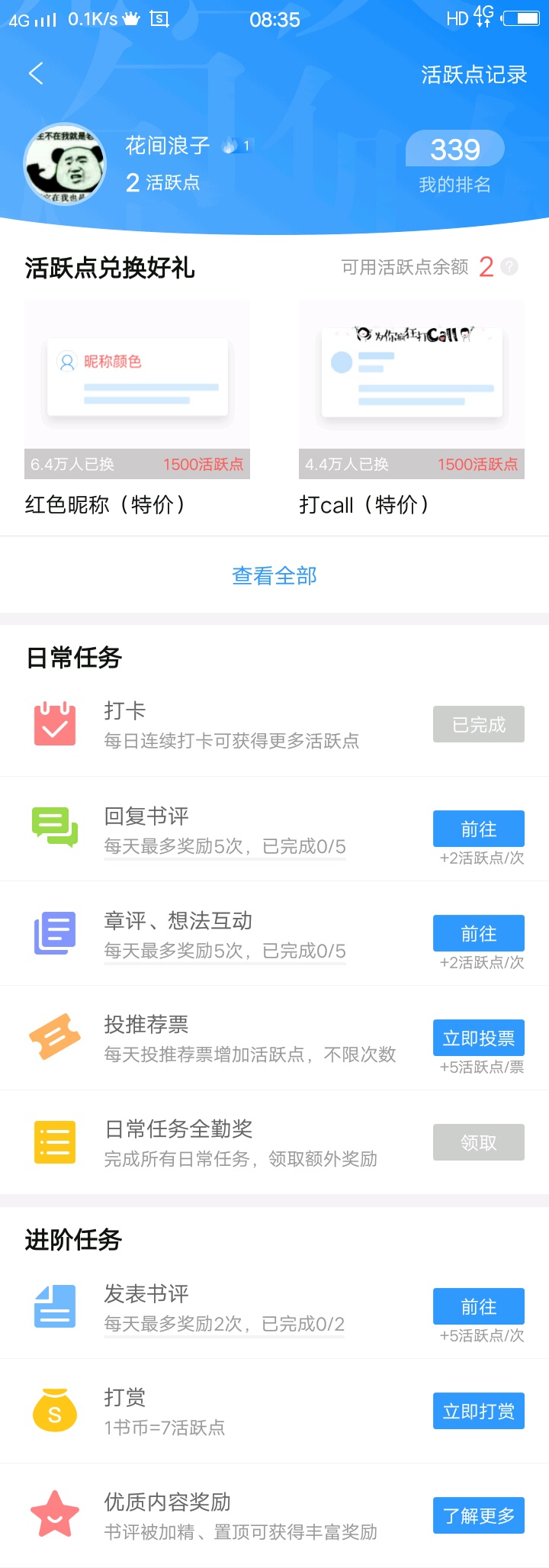Tap 立即投票 to cast recommendation votes
The image size is (549, 1568).
(478, 1038)
